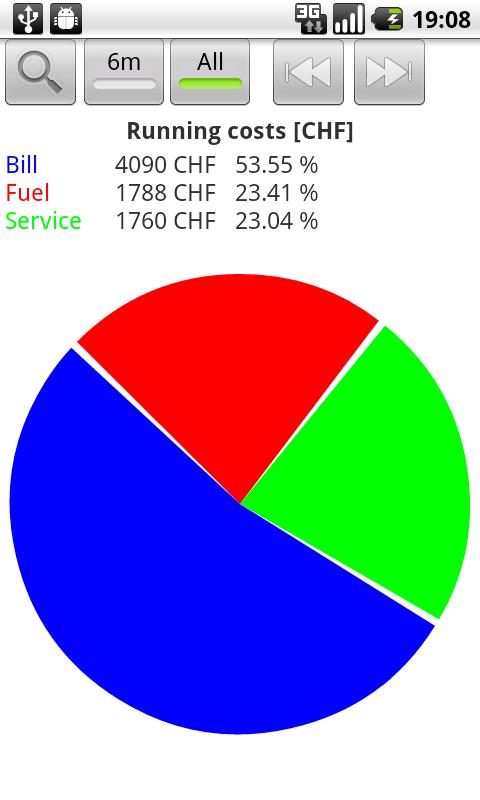
Task: Tap the magnifier search button
Action: (40, 72)
